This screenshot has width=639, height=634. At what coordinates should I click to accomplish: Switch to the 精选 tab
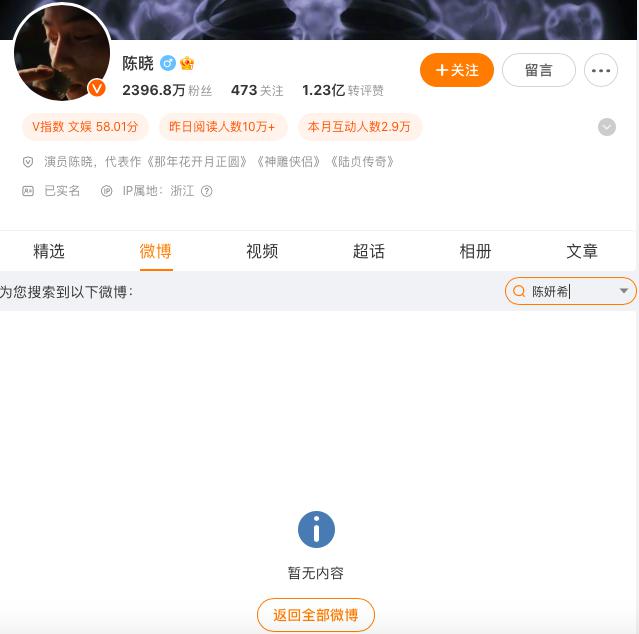pos(49,251)
